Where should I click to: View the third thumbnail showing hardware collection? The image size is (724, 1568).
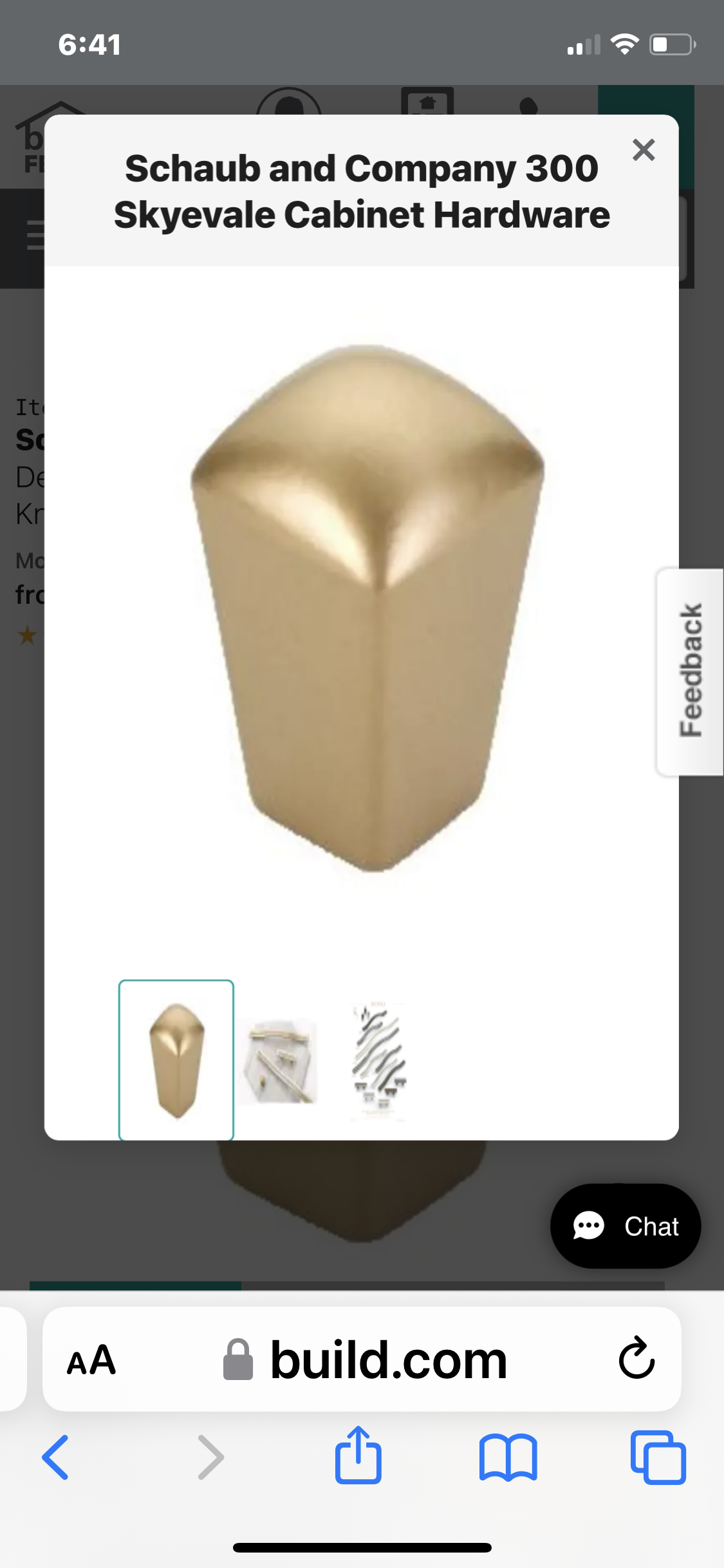coord(378,1061)
